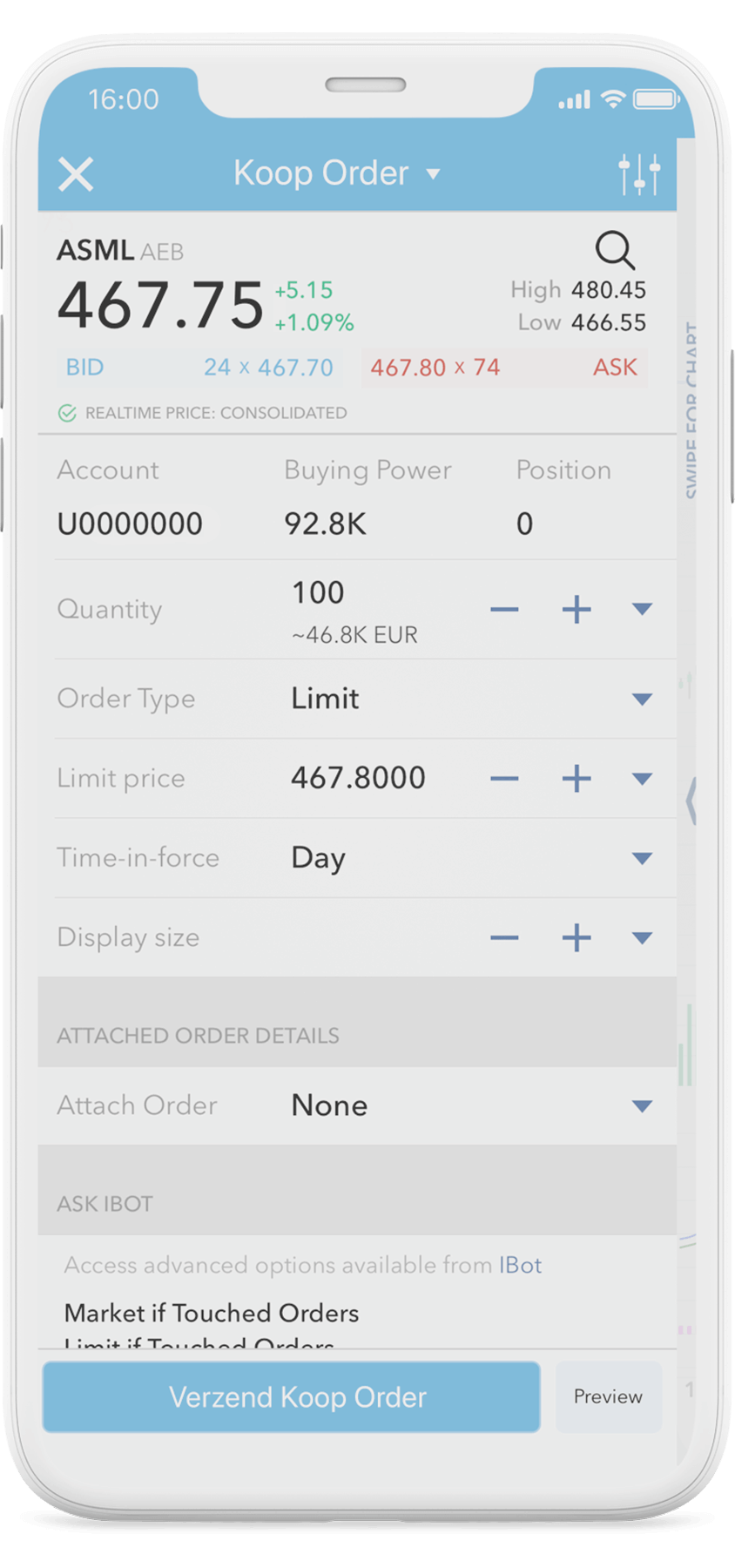Select the ASK price 467.80 x 74
735x1568 pixels.
(x=503, y=367)
